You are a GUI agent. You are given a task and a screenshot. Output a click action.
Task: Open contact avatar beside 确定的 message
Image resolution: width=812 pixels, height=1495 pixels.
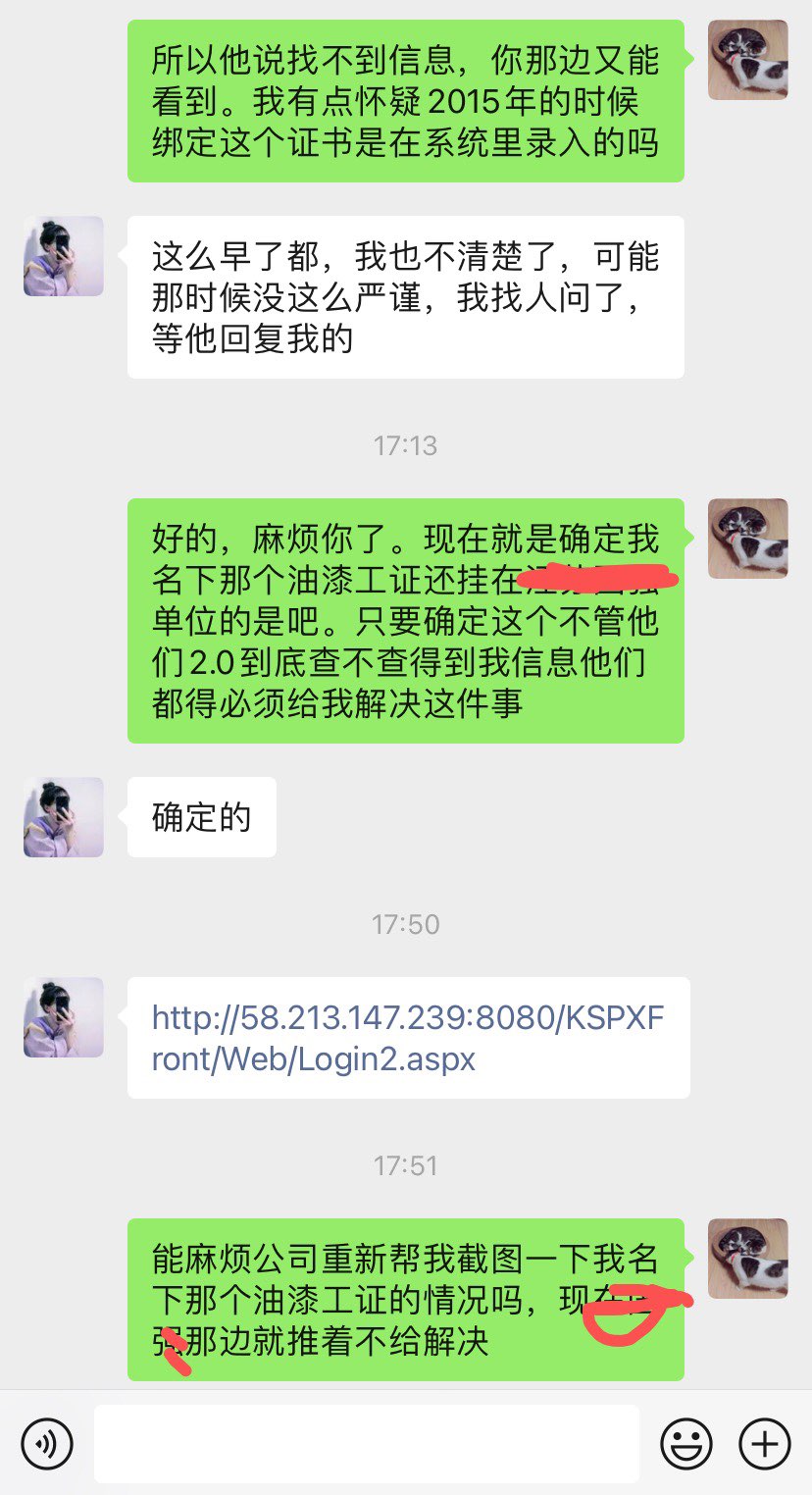(x=63, y=817)
